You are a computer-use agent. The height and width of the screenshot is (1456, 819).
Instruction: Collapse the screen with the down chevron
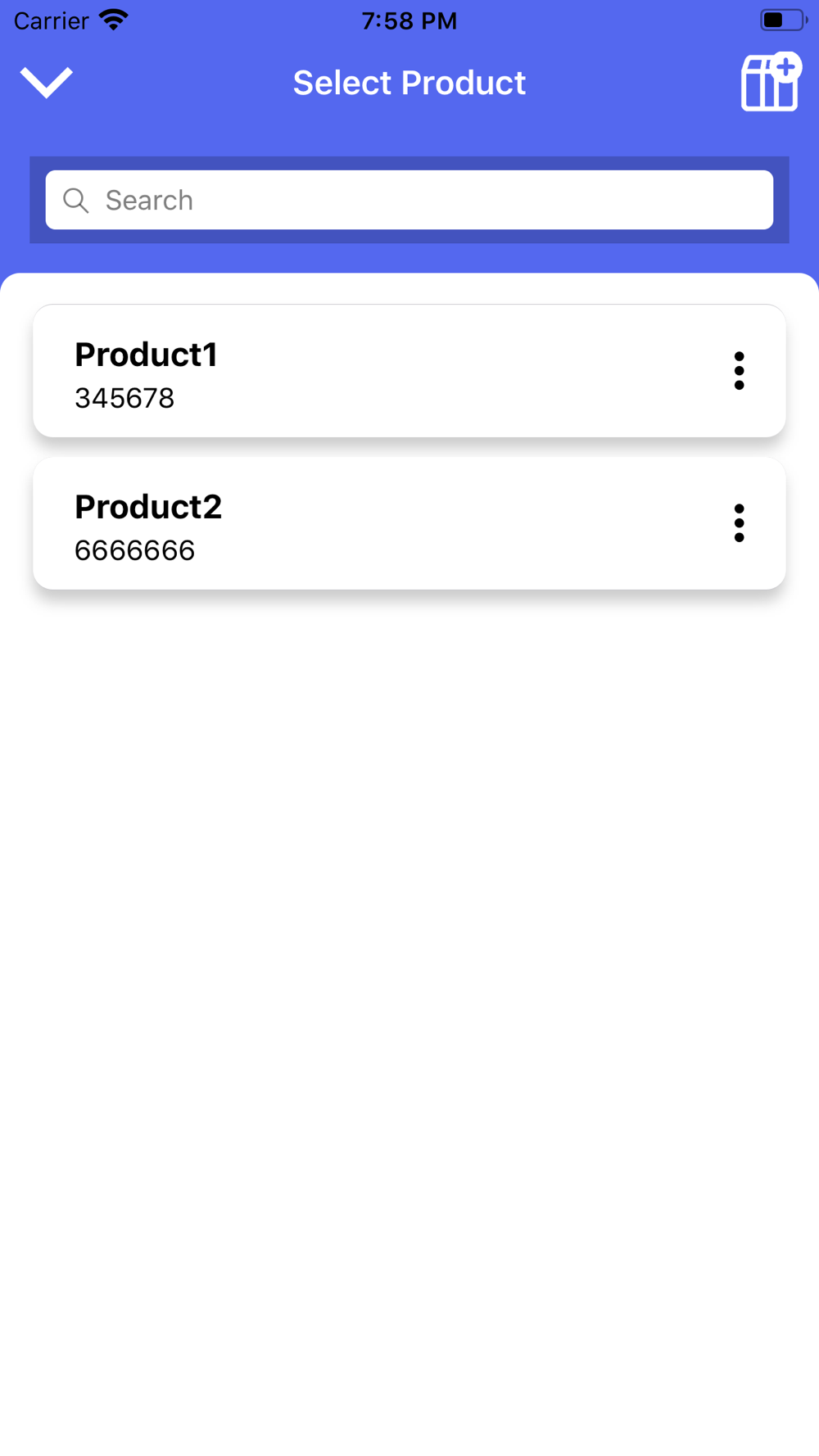[x=47, y=82]
